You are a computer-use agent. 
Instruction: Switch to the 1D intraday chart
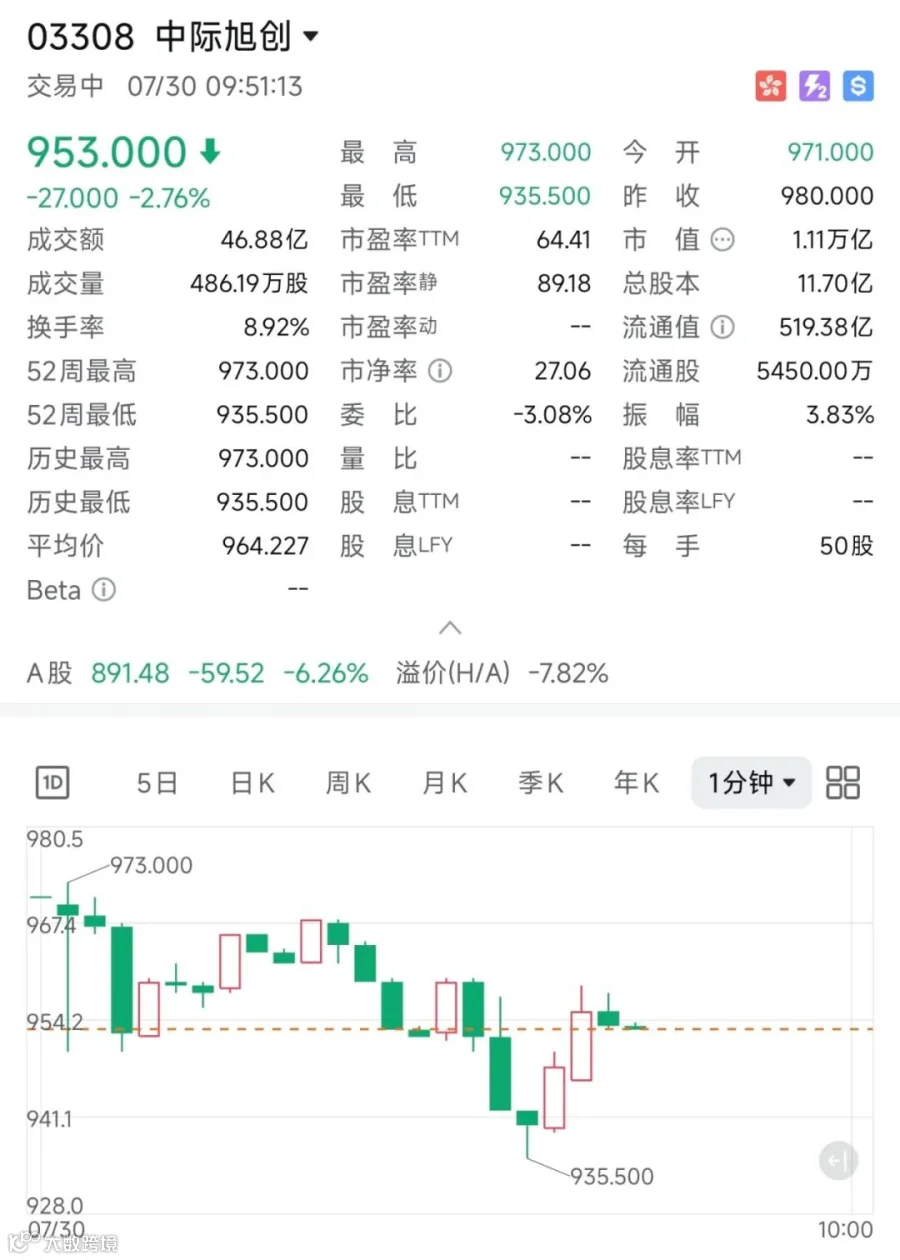[x=52, y=783]
